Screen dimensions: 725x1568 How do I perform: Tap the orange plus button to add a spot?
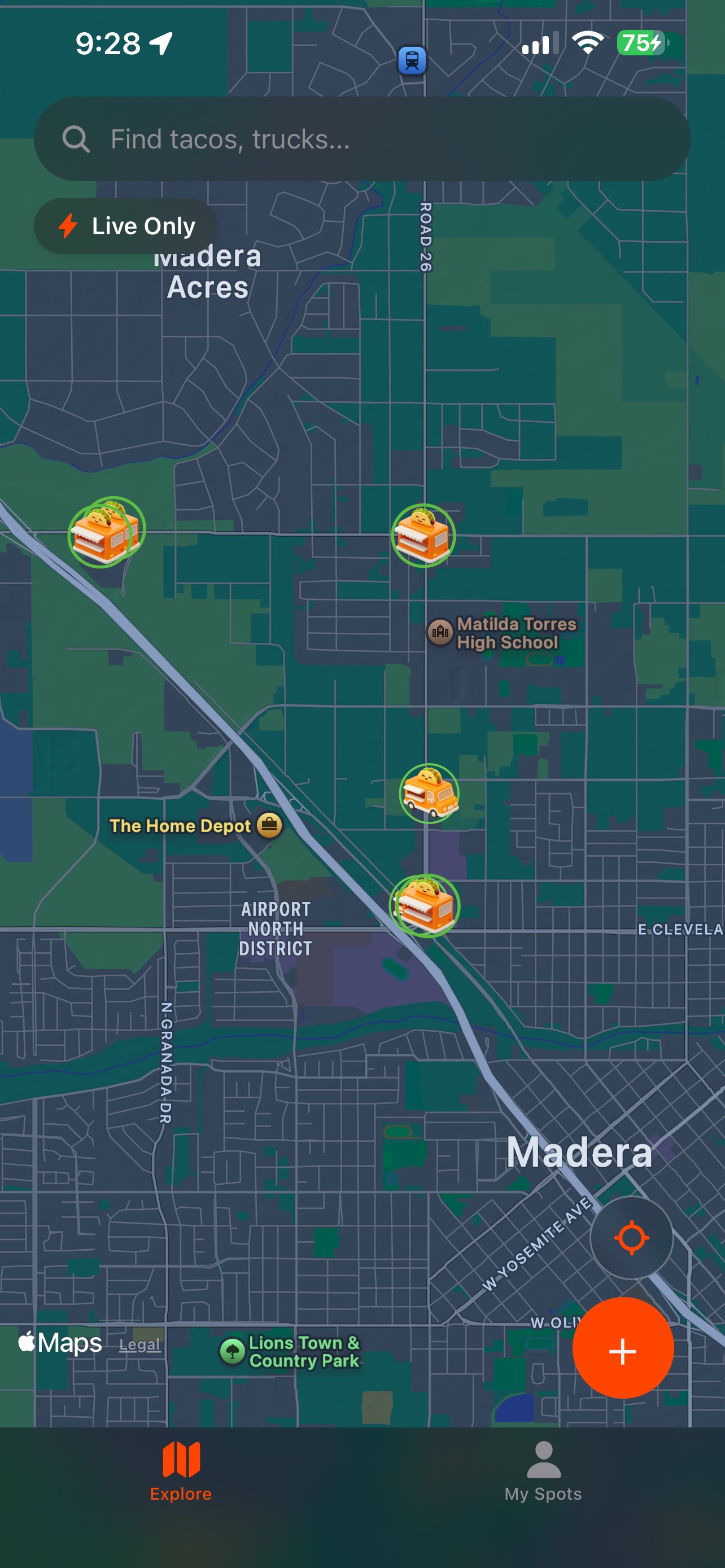pyautogui.click(x=622, y=1350)
